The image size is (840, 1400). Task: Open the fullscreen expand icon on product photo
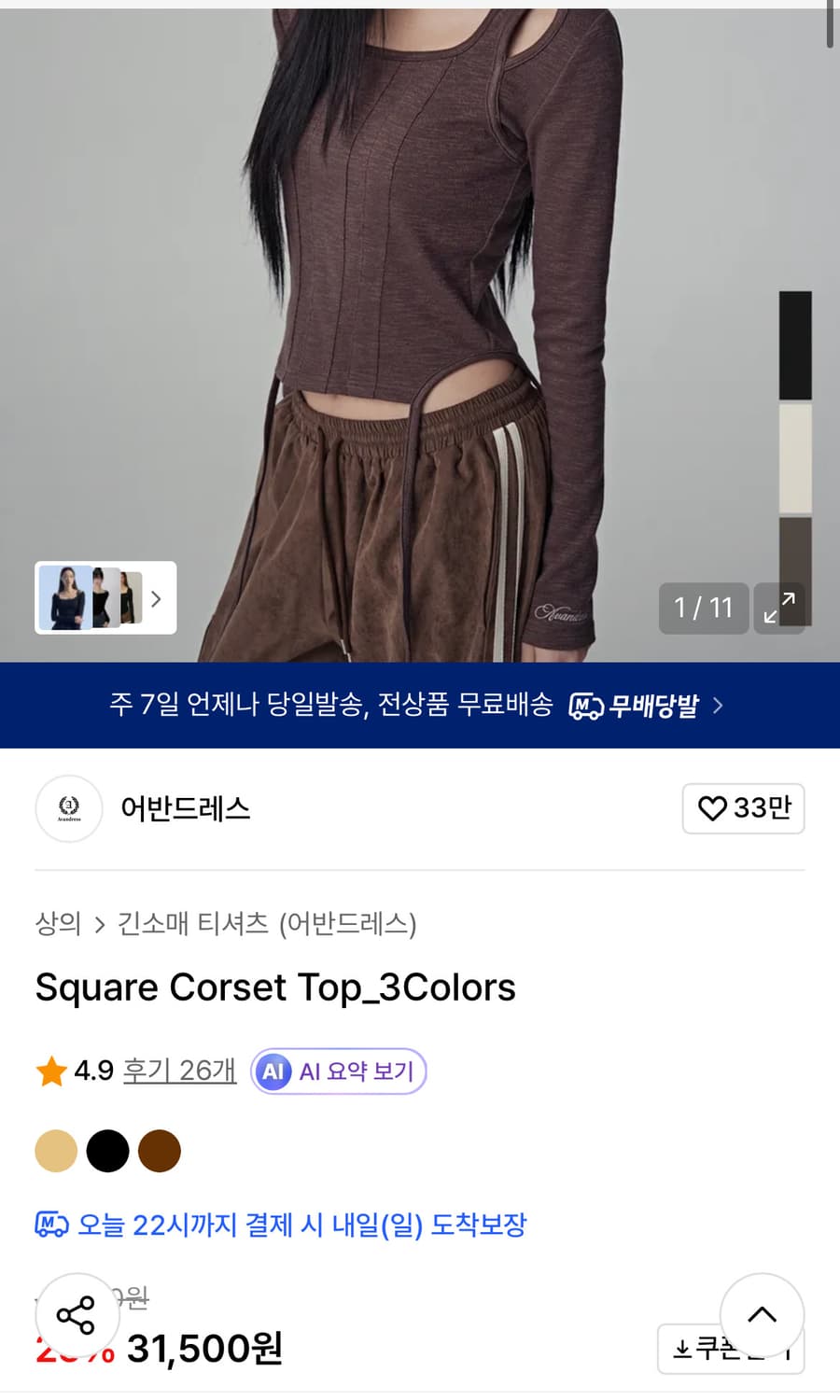click(779, 608)
